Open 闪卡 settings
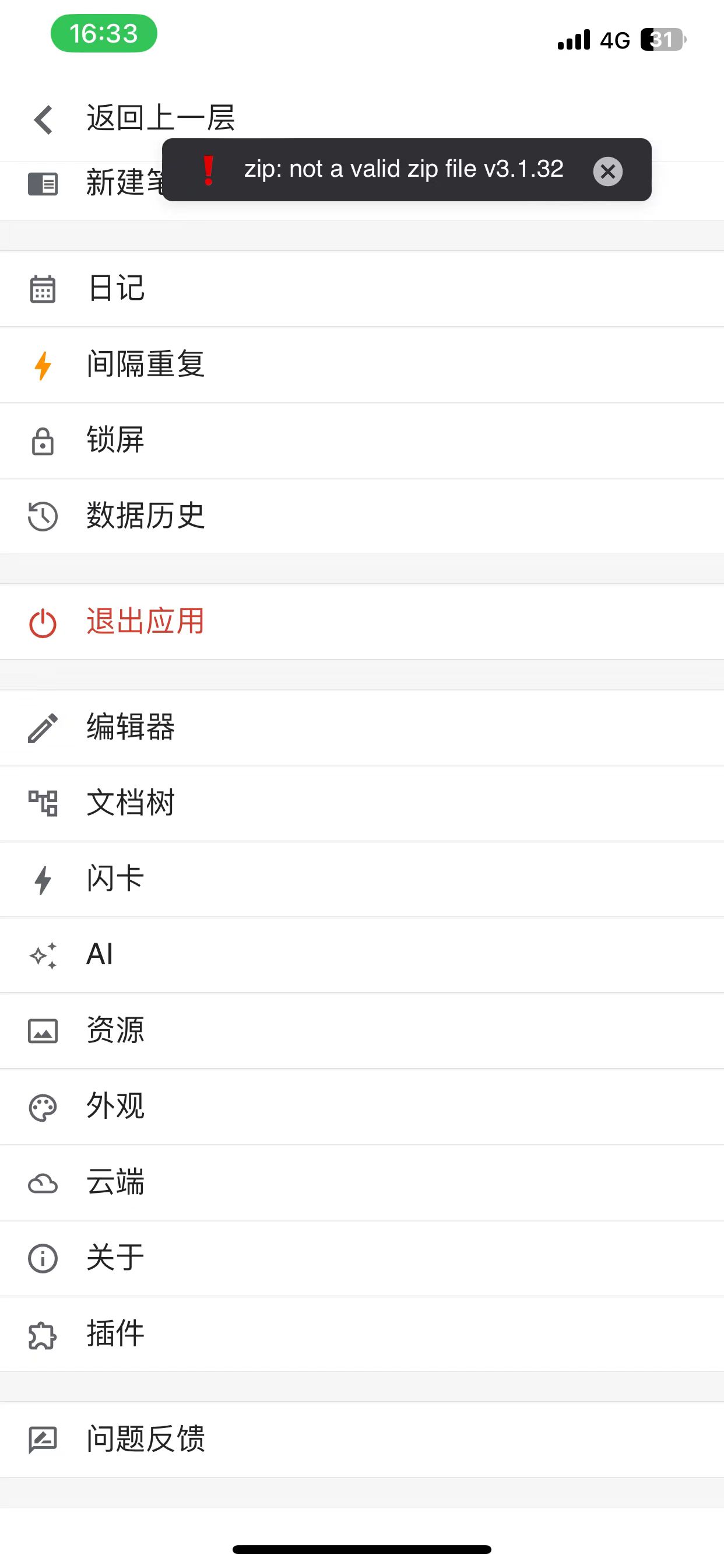The width and height of the screenshot is (724, 1568). 115,879
